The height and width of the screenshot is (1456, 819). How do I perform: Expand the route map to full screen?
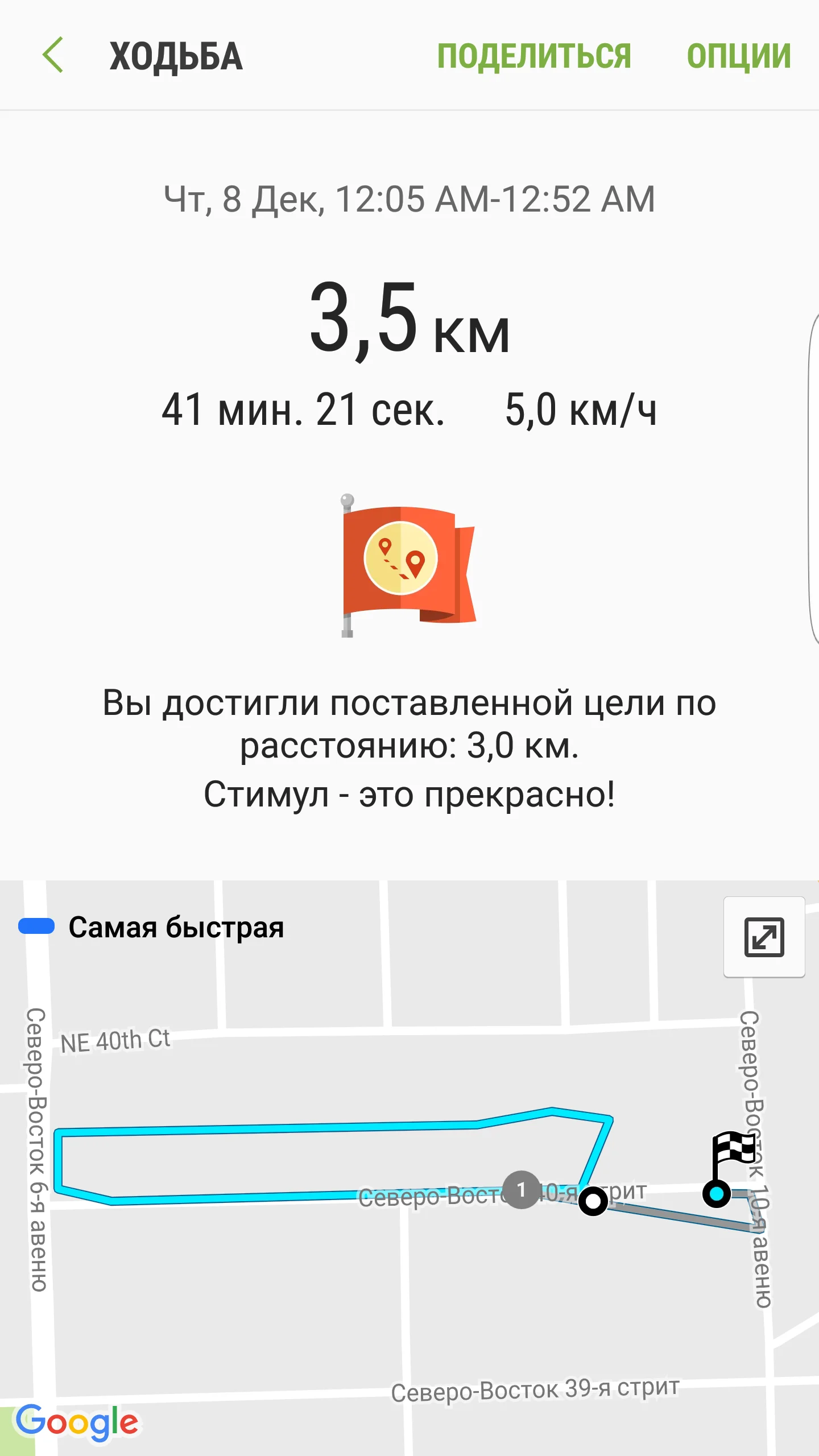point(764,937)
